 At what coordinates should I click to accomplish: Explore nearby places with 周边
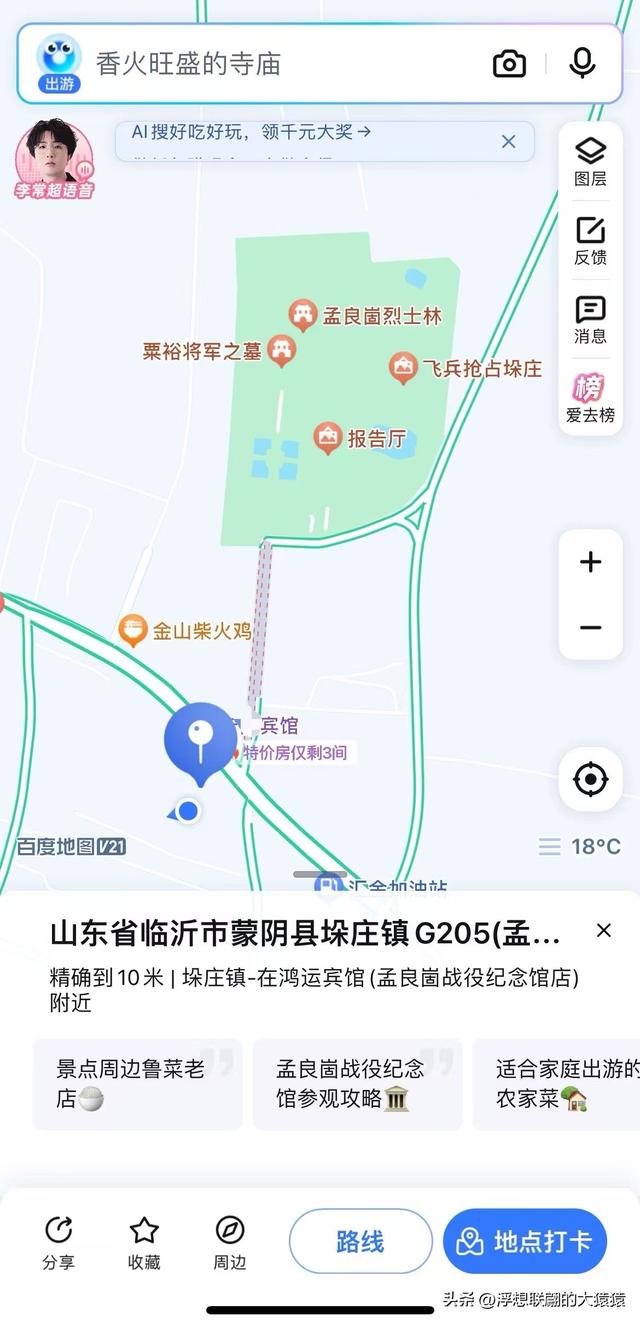click(230, 1243)
